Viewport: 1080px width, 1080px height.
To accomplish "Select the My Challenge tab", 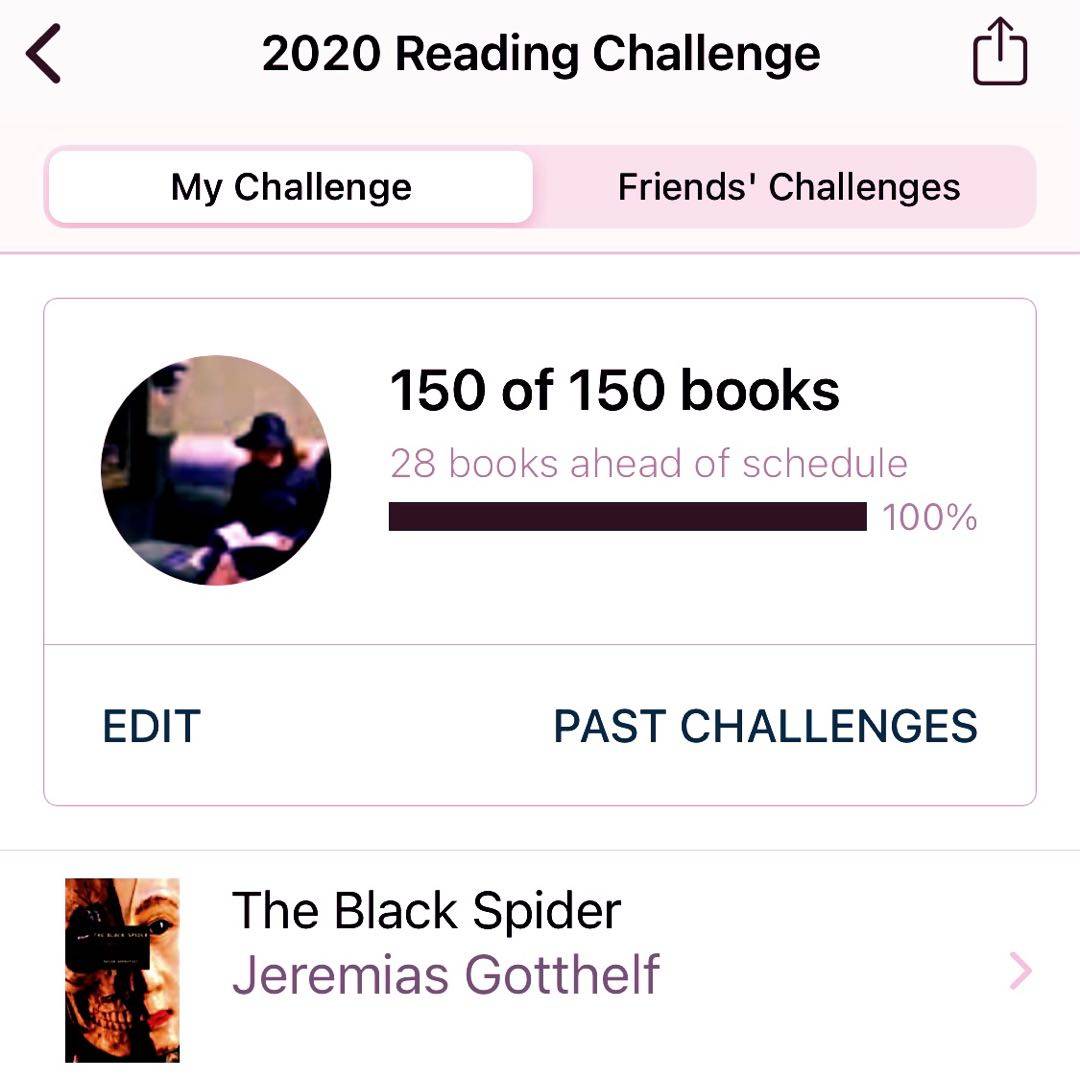I will coord(291,187).
